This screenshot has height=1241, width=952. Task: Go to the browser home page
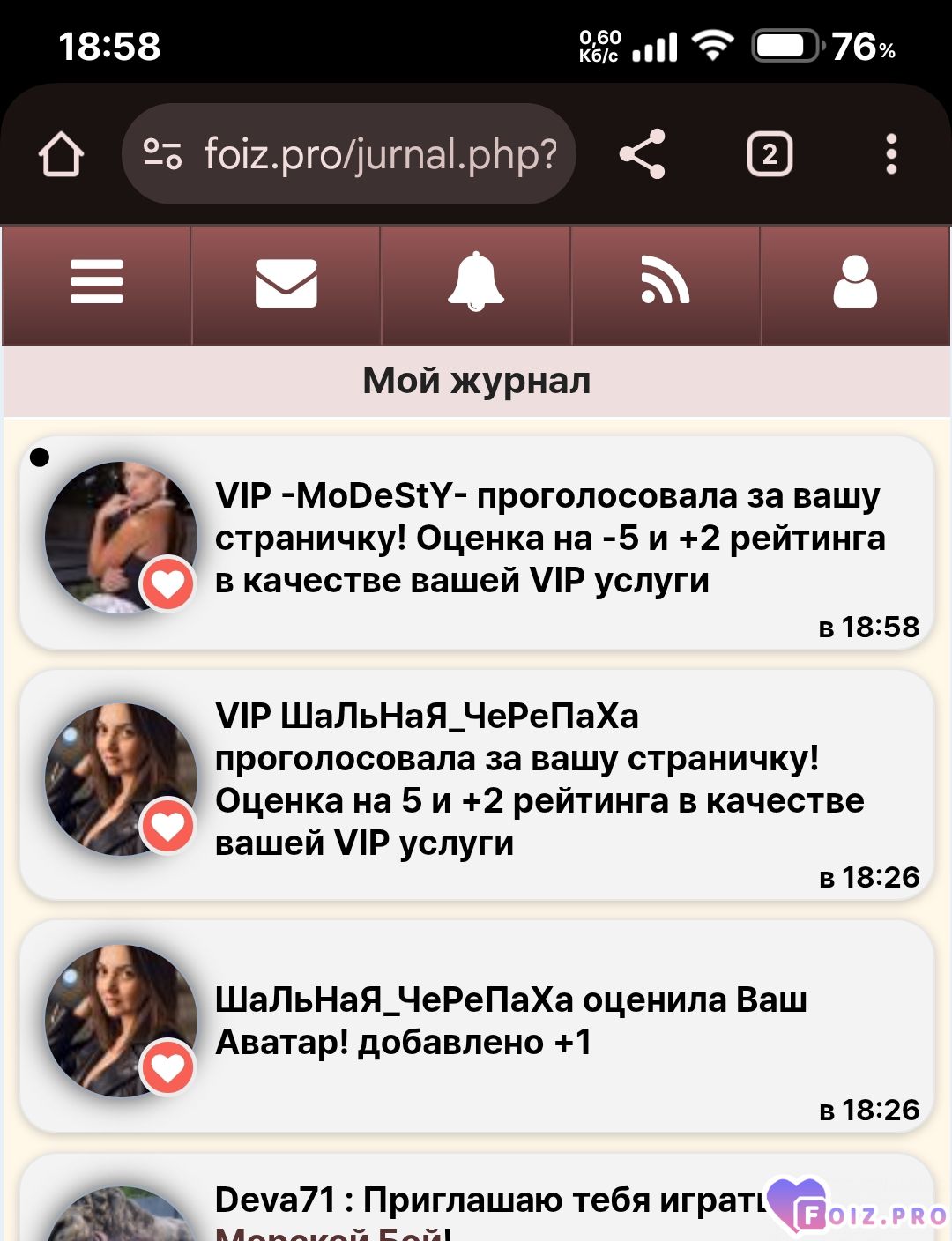click(x=61, y=155)
